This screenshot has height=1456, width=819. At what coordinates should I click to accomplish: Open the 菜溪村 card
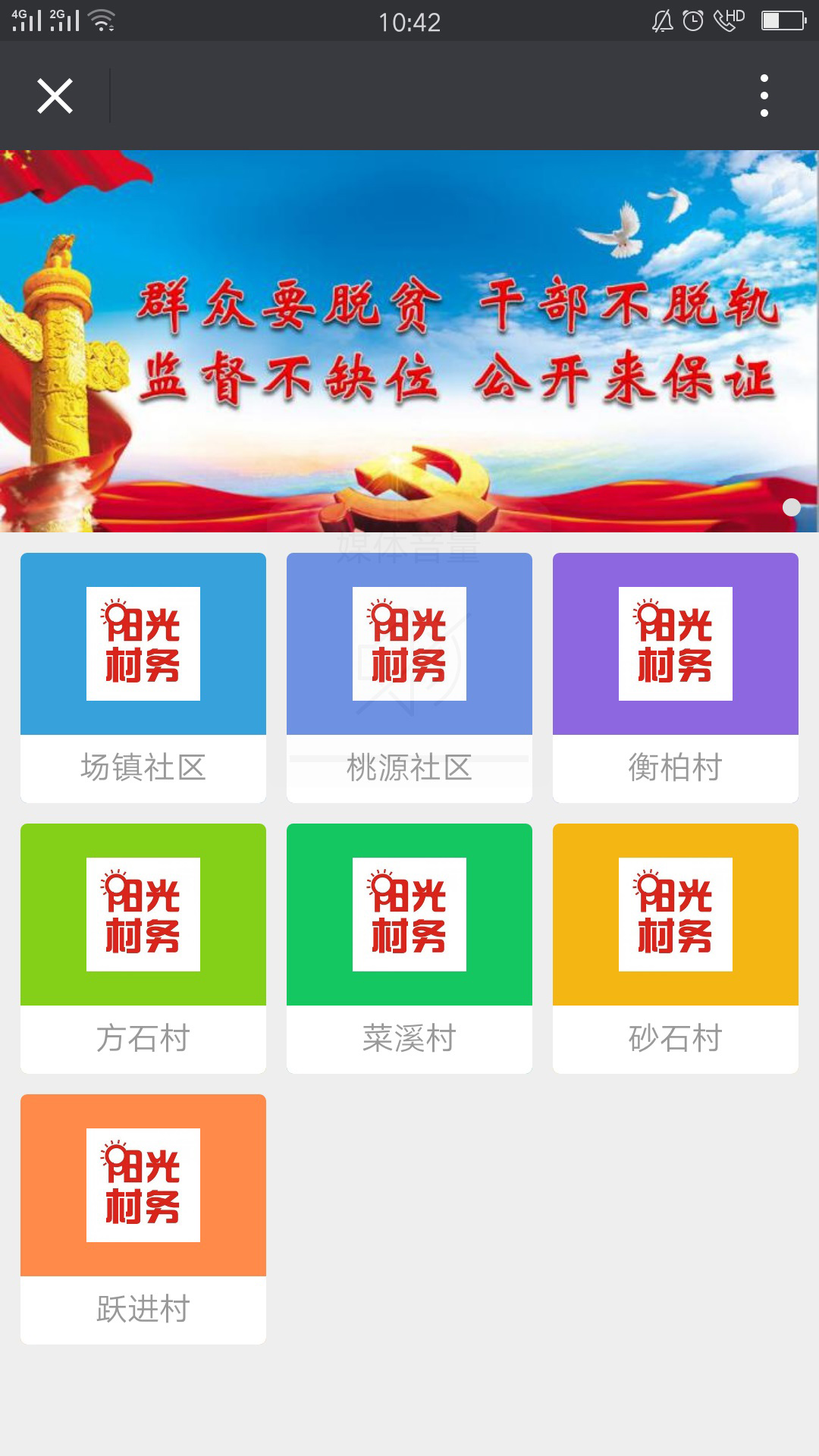(x=409, y=947)
